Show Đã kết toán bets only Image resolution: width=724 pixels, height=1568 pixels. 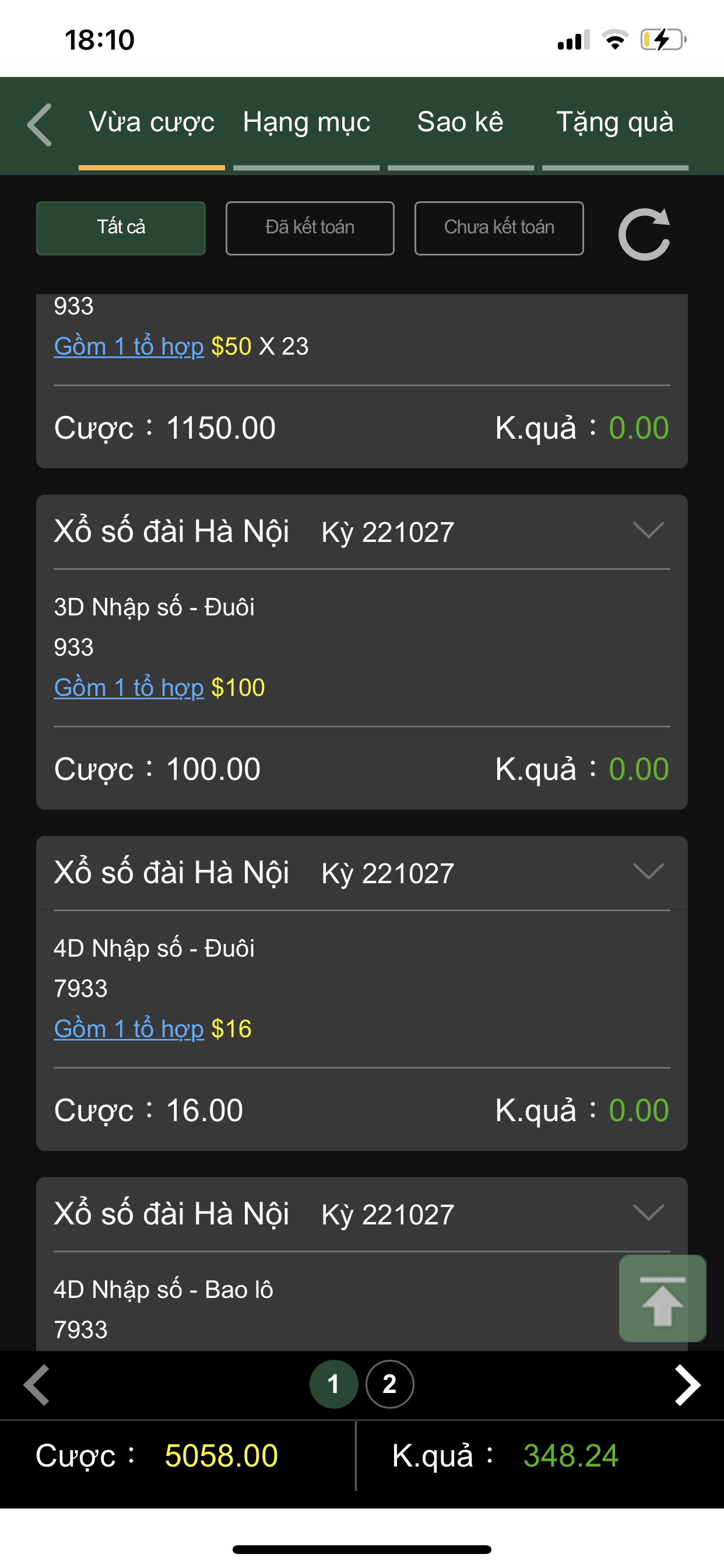[x=310, y=228]
